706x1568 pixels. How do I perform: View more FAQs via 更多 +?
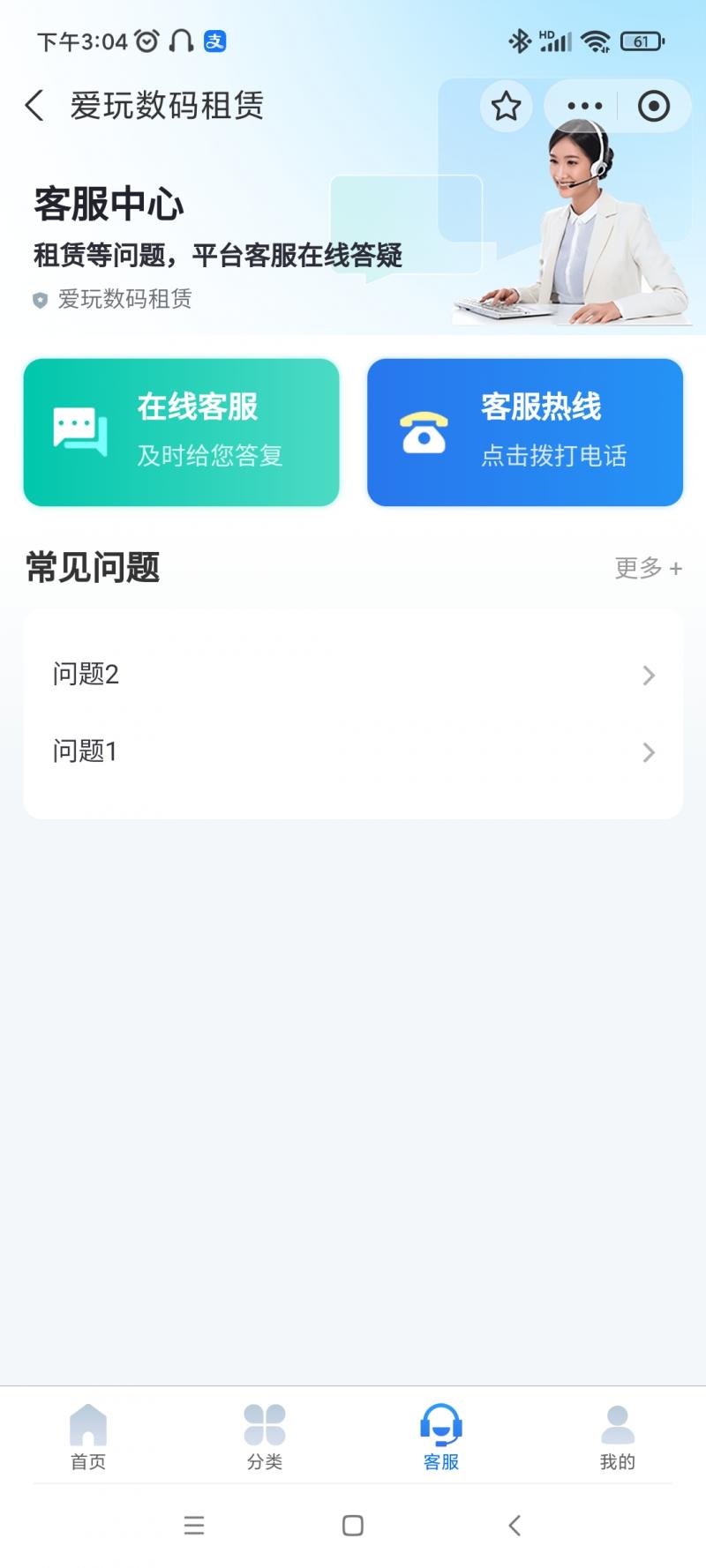click(x=648, y=568)
